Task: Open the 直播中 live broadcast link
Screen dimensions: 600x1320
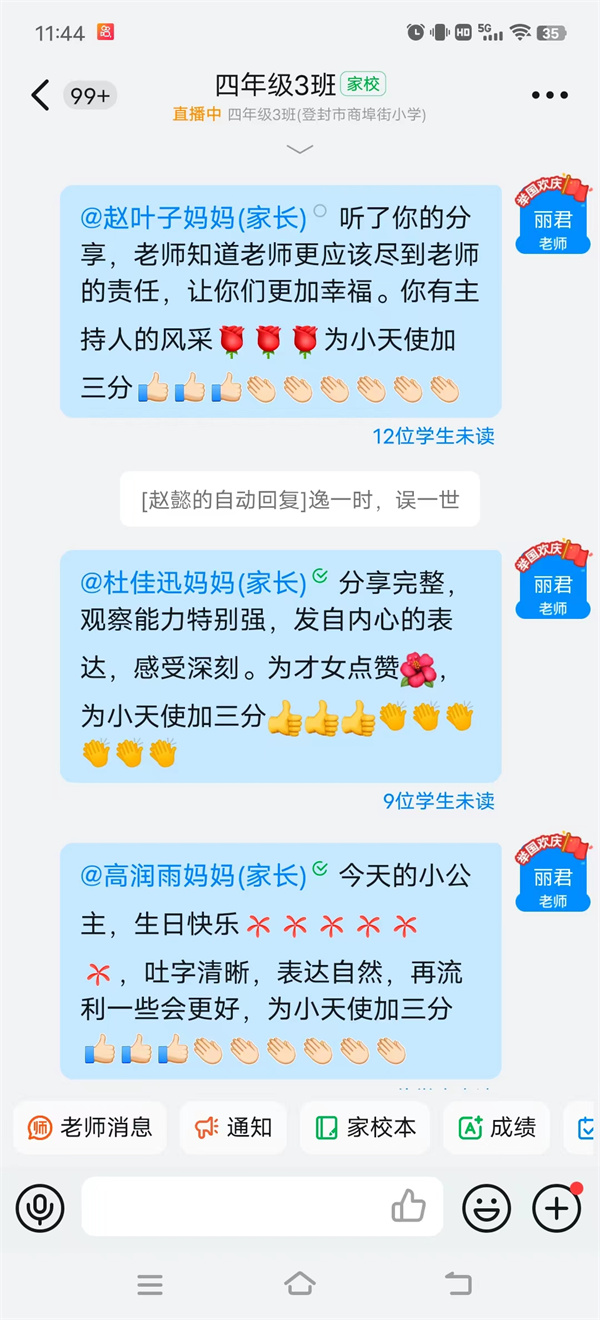Action: coord(197,115)
